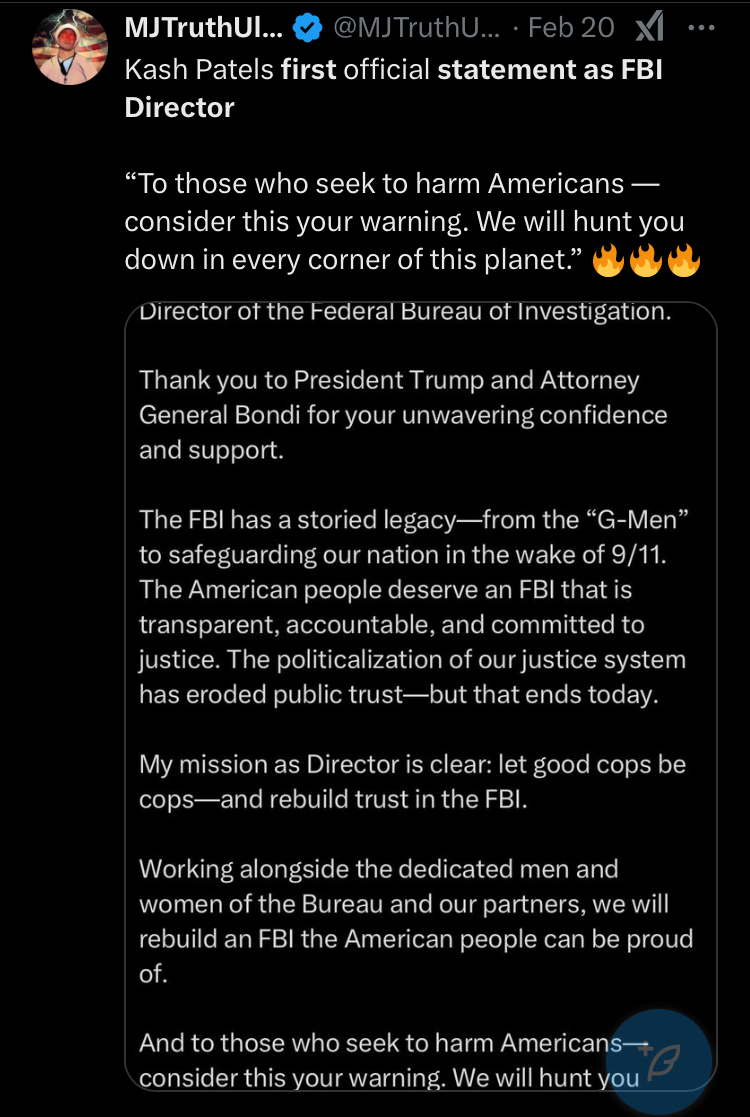Compose a new post with floating button

point(658,1062)
